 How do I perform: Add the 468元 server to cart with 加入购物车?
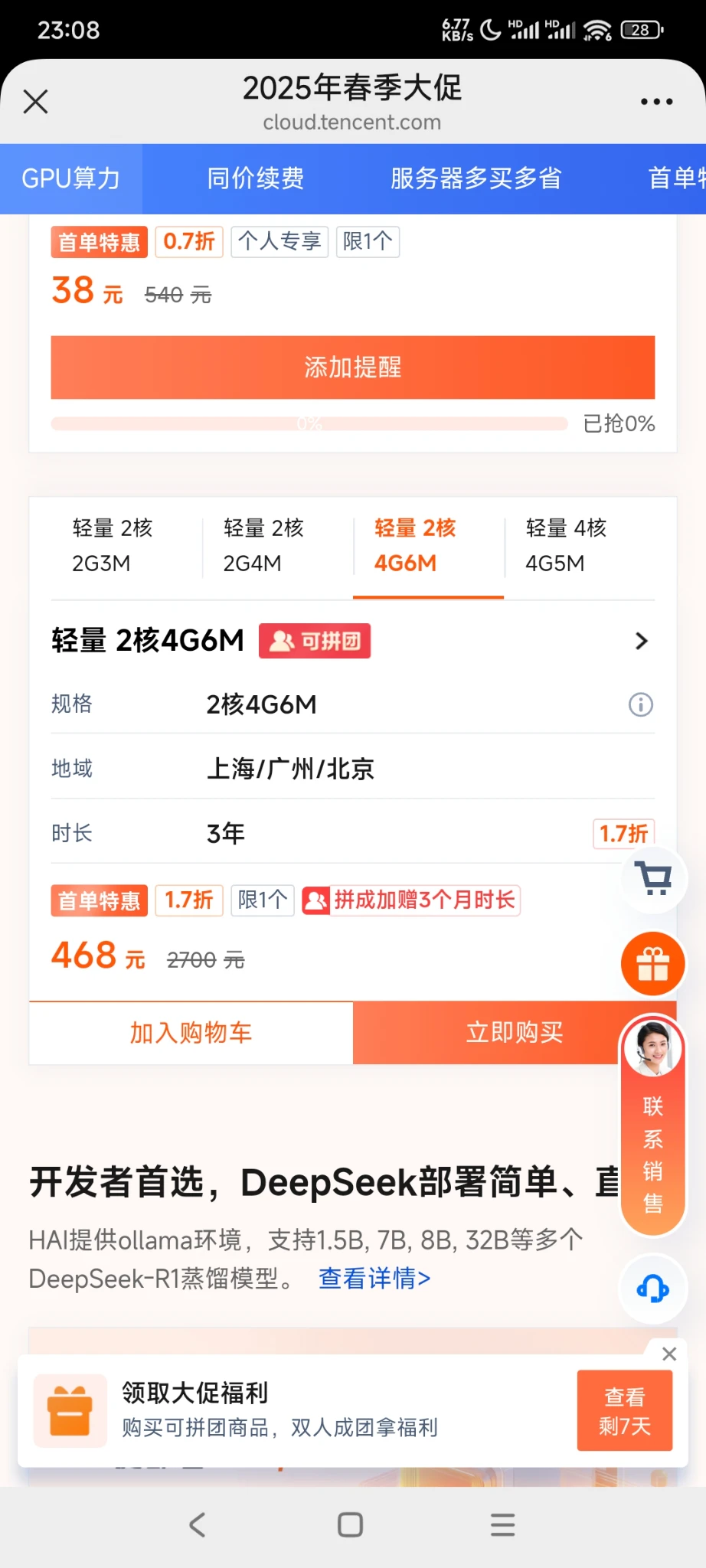tap(191, 1032)
